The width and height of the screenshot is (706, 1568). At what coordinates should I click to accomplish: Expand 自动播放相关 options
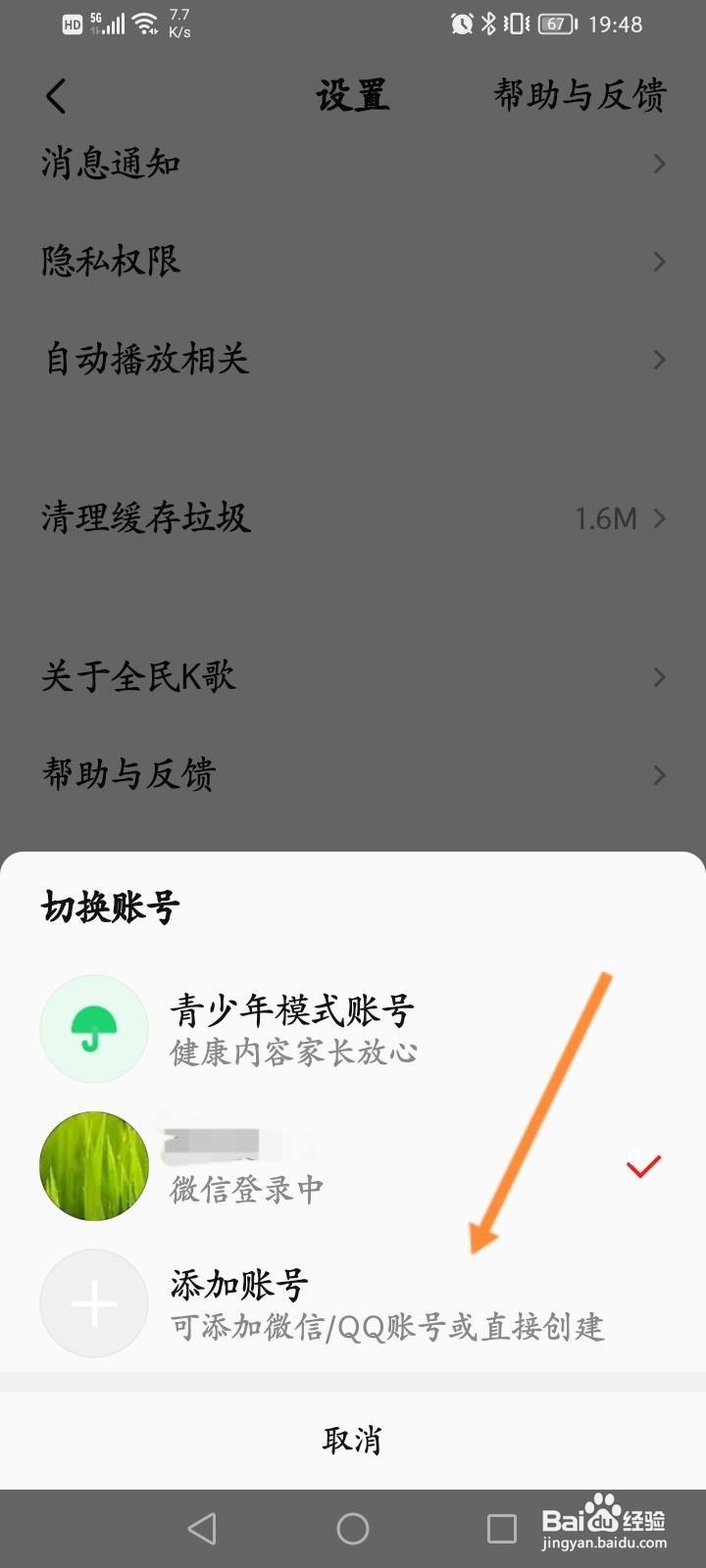[143, 360]
